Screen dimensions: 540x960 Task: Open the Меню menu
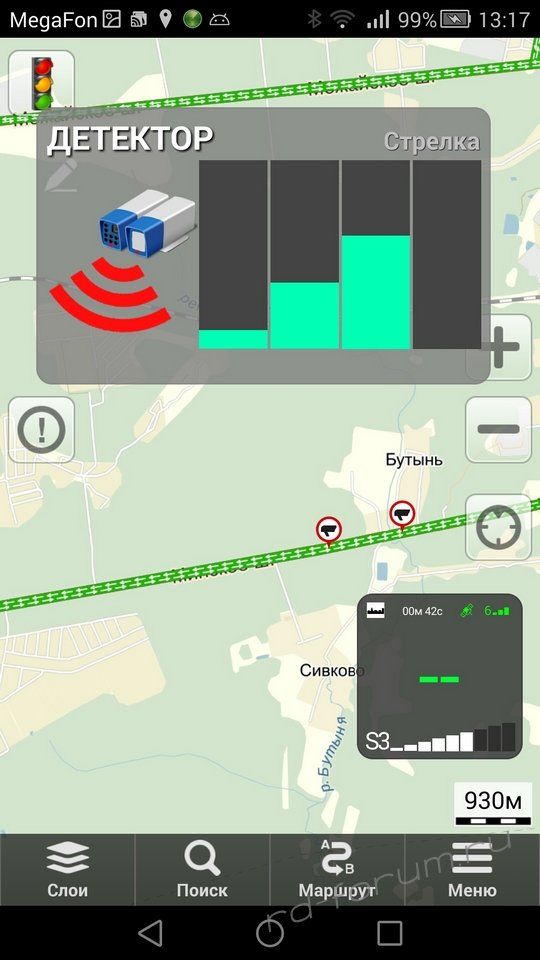point(472,869)
